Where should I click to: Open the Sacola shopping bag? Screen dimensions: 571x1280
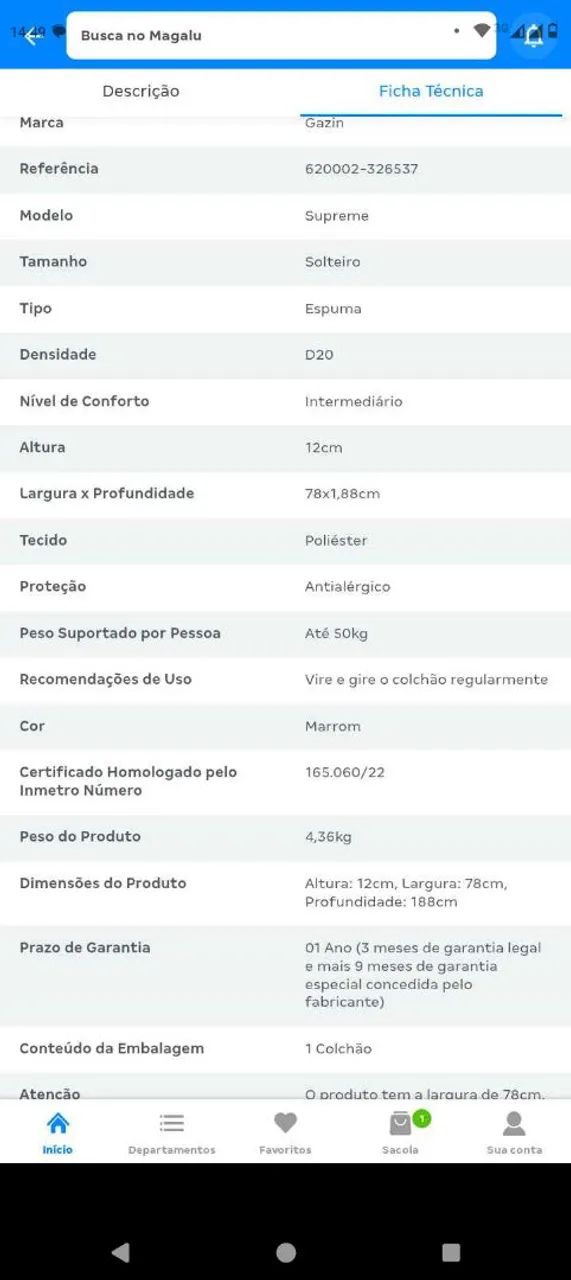(400, 1133)
